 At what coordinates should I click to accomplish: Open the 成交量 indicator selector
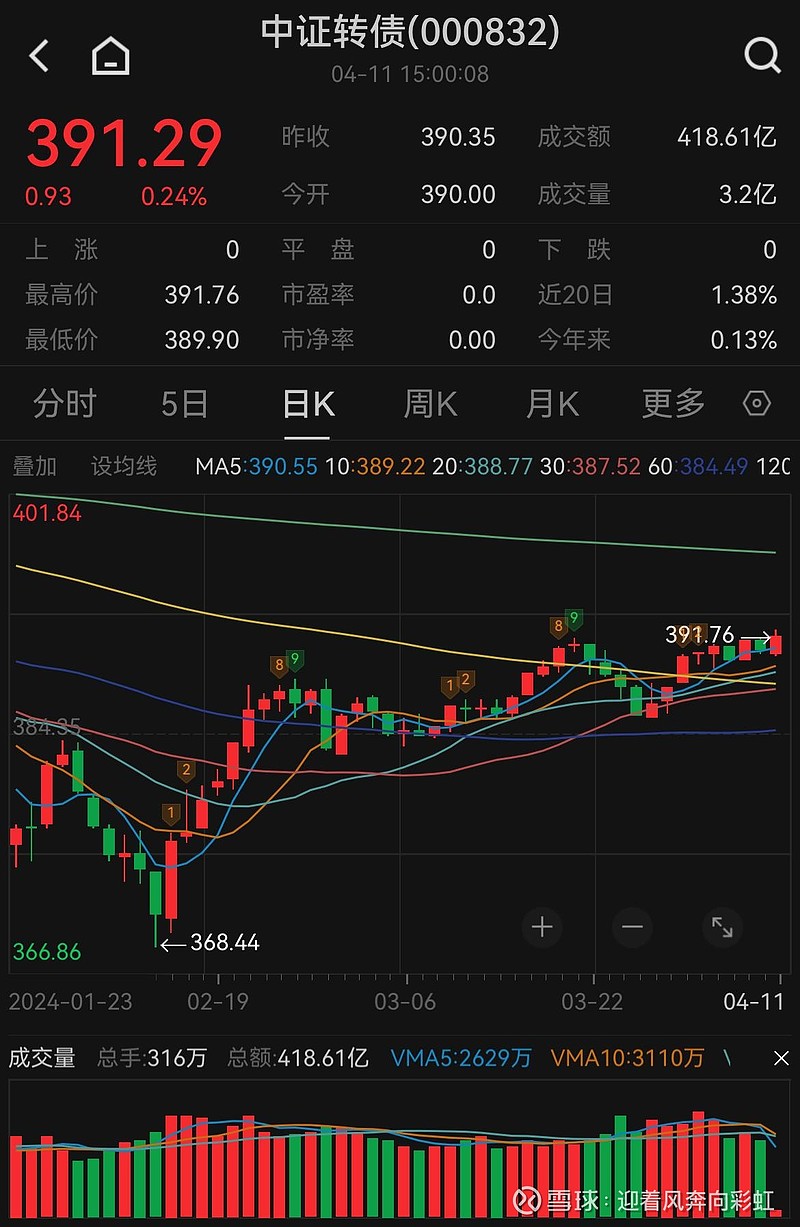pyautogui.click(x=45, y=1058)
